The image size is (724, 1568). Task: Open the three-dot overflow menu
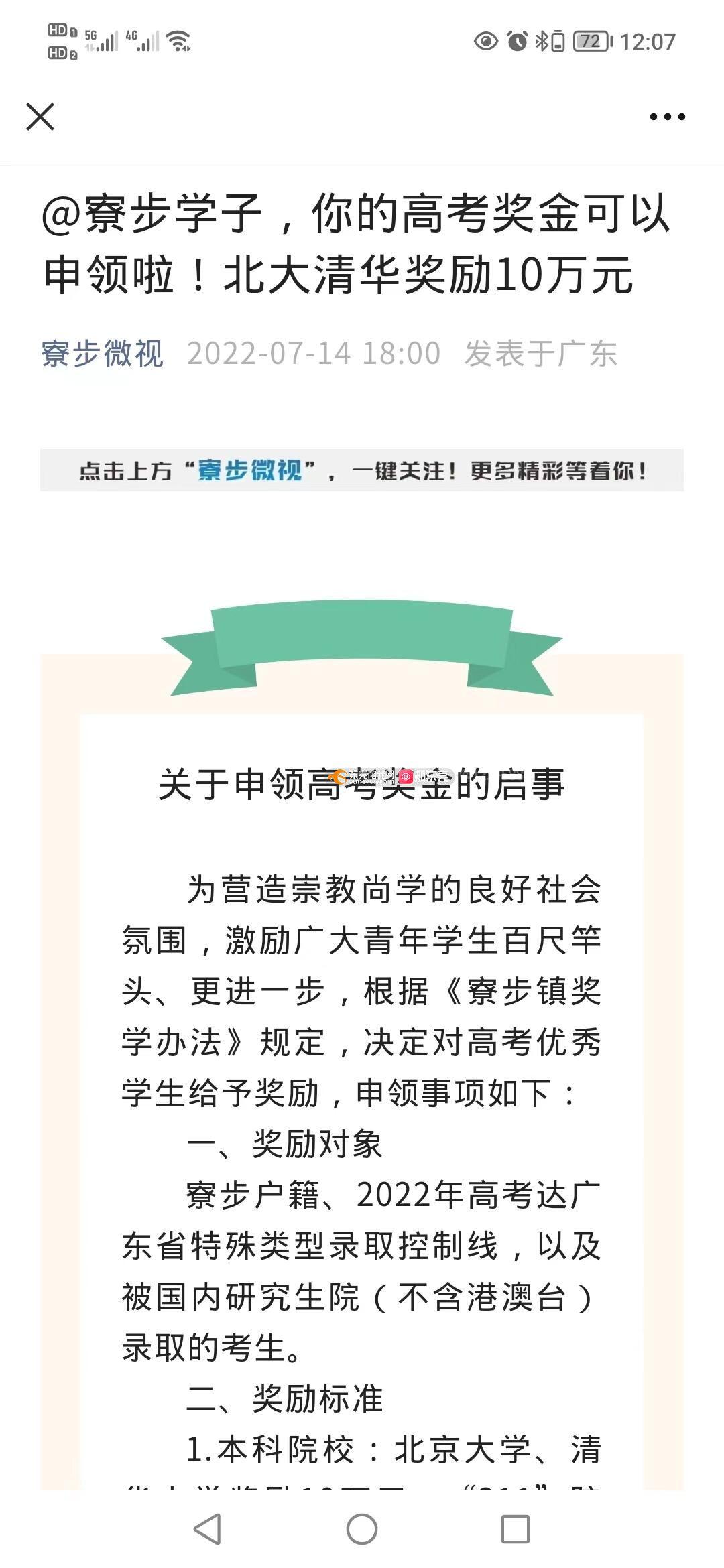tap(667, 117)
